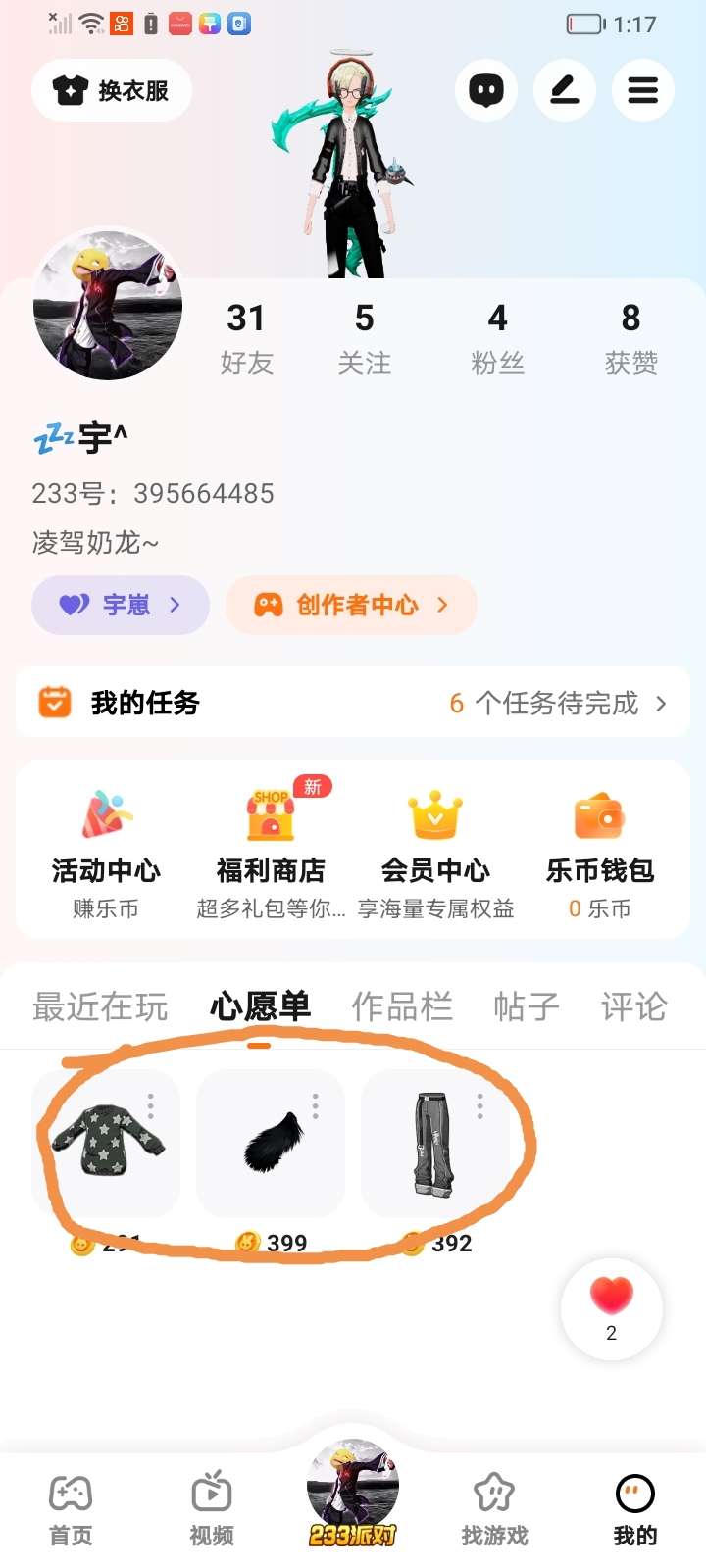
Task: Edit profile with the pencil icon
Action: tap(565, 91)
